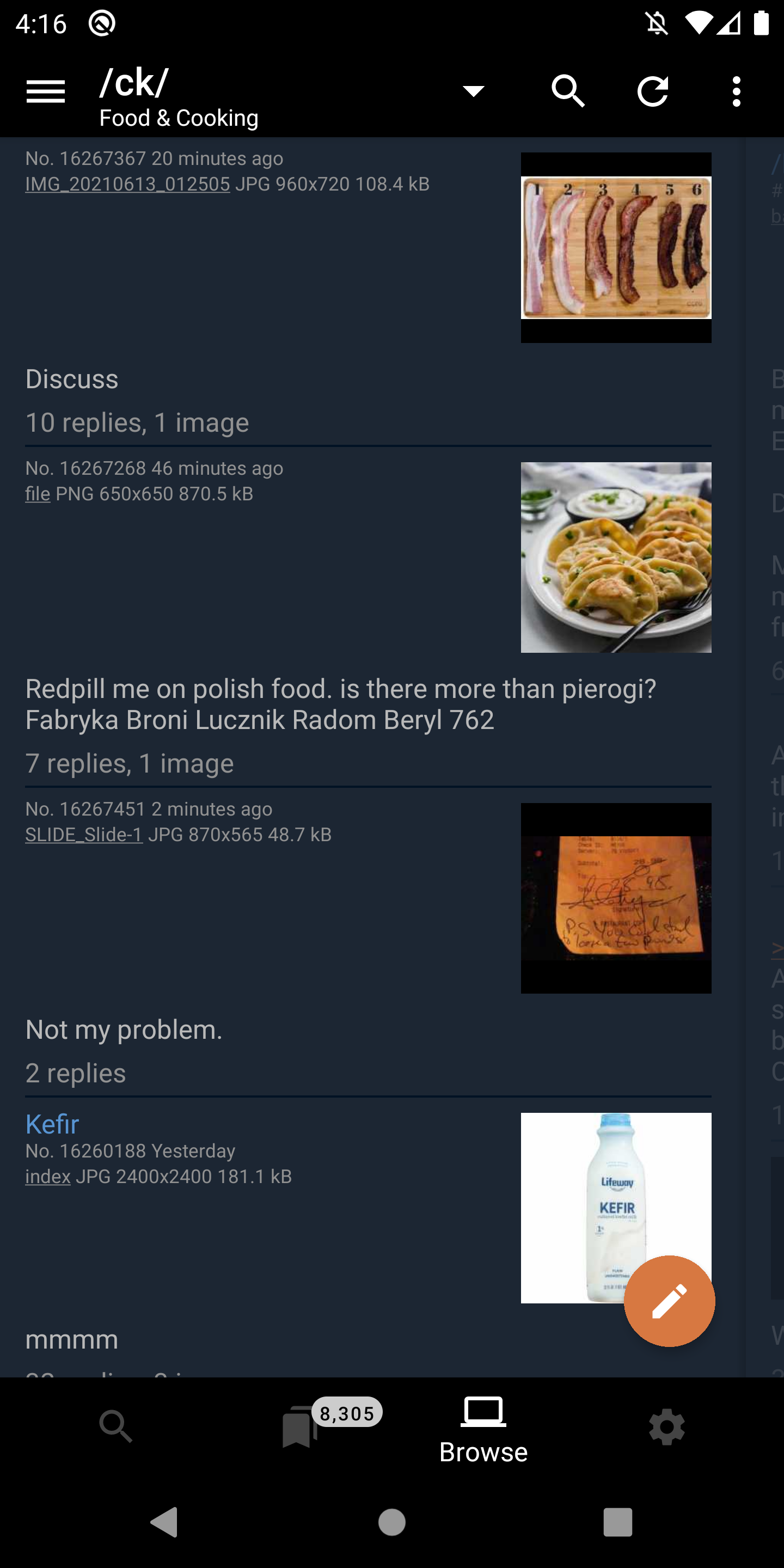Open the Kefir thread
The image size is (784, 1568).
point(52,1124)
